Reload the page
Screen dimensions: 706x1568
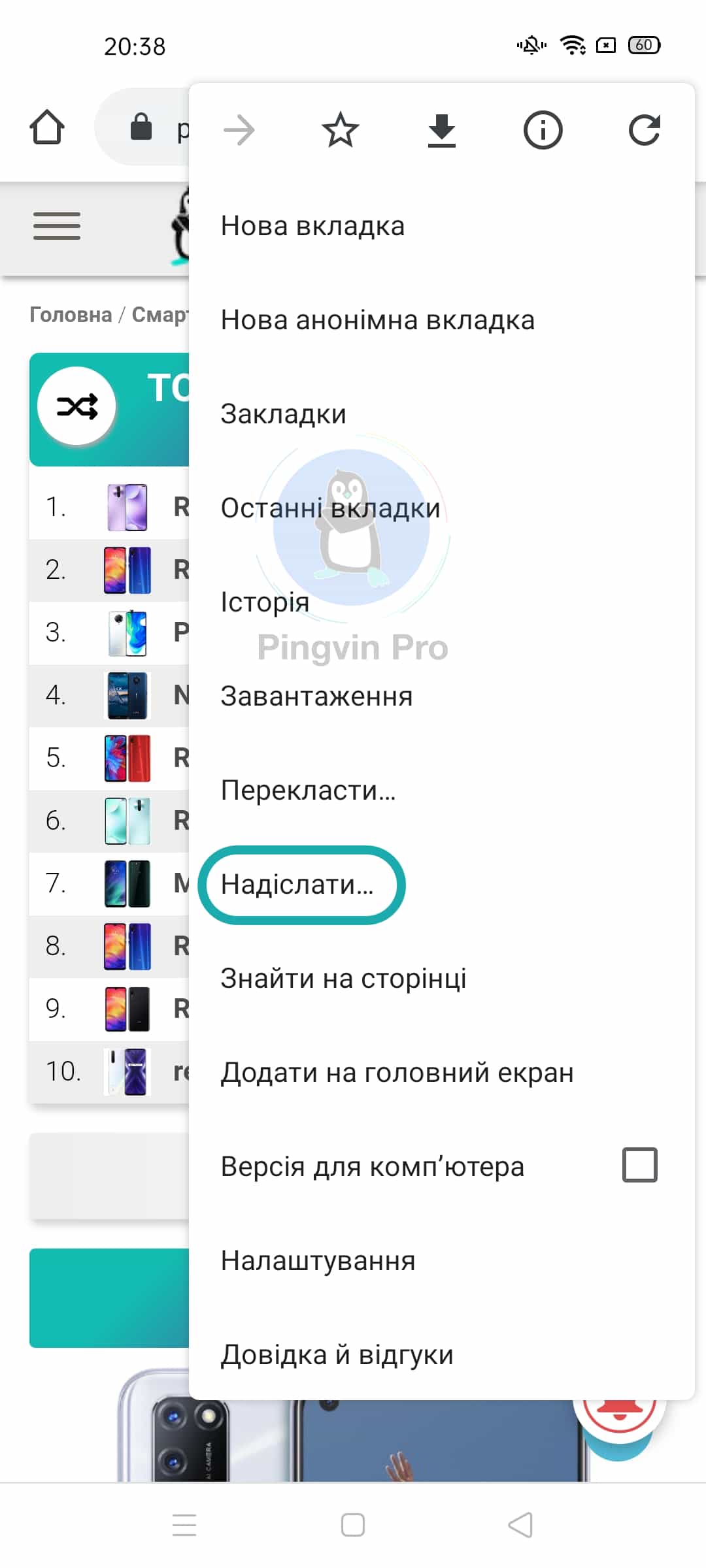[x=644, y=130]
